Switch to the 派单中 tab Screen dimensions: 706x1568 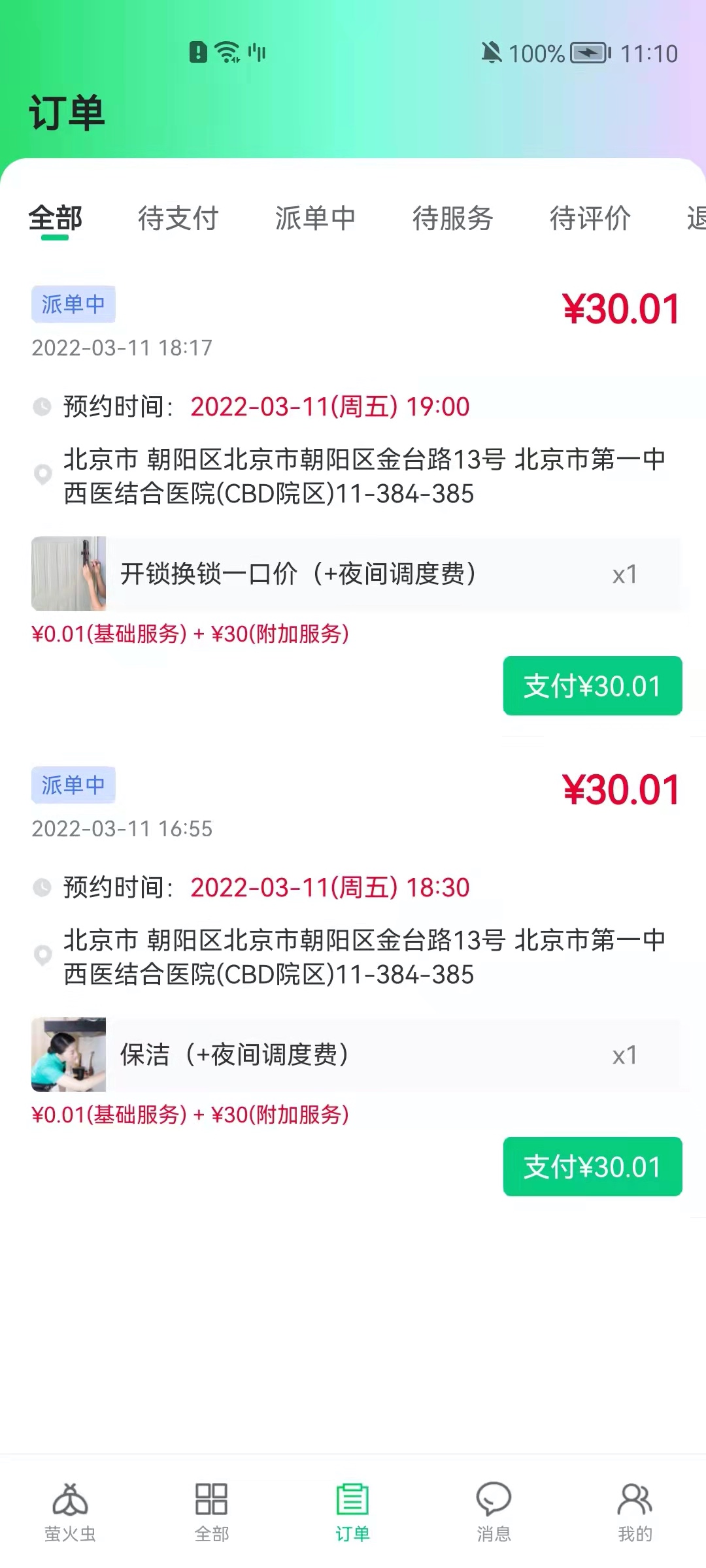point(315,218)
